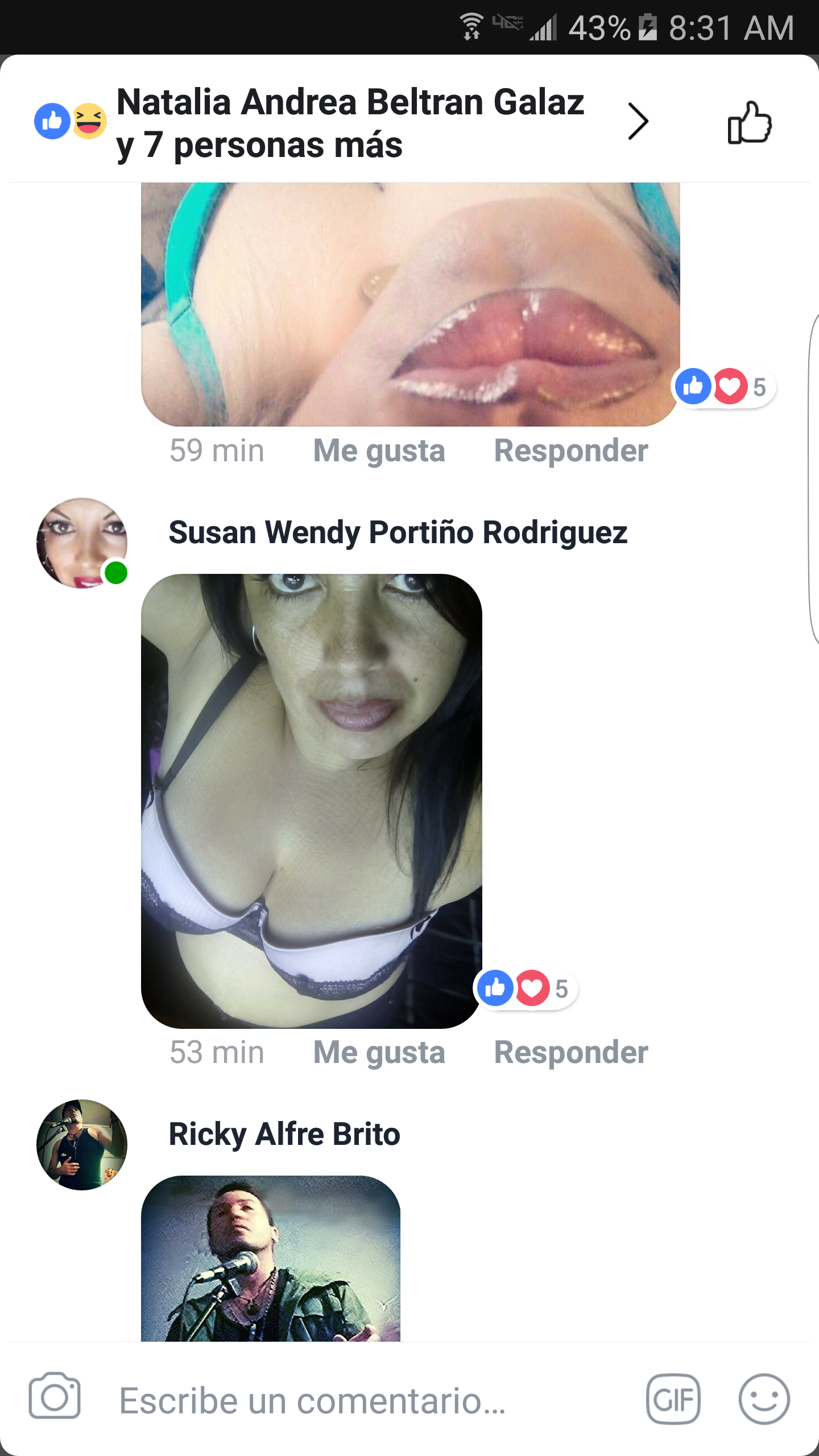Viewport: 819px width, 1456px height.
Task: Expand the post via the right chevron arrow
Action: click(637, 121)
